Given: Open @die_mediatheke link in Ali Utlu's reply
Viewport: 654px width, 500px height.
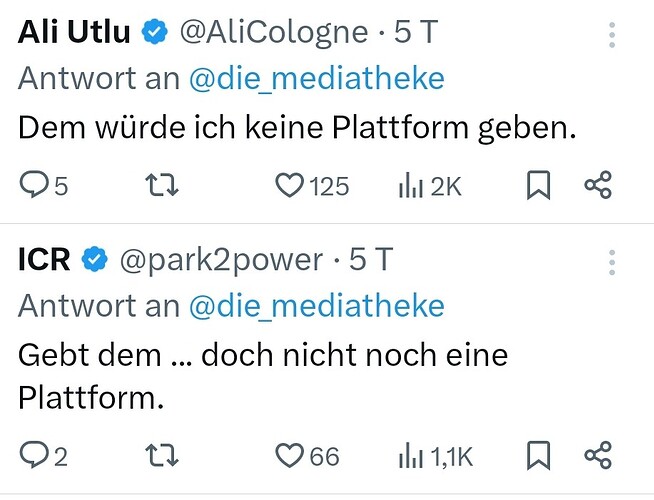Looking at the screenshot, I should (x=316, y=78).
